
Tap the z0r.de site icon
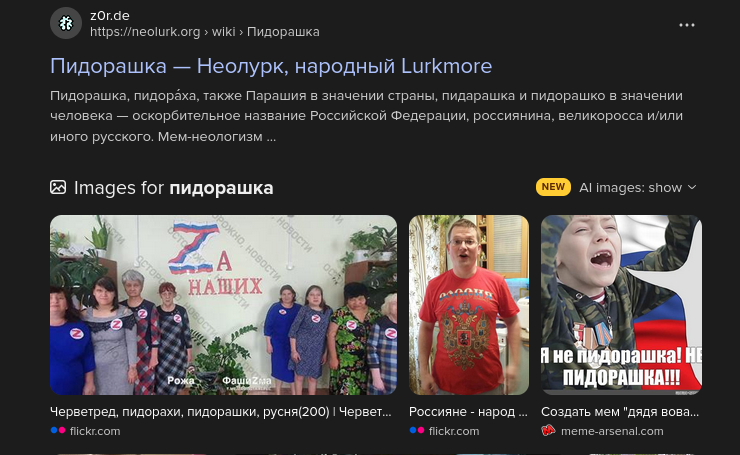point(66,23)
